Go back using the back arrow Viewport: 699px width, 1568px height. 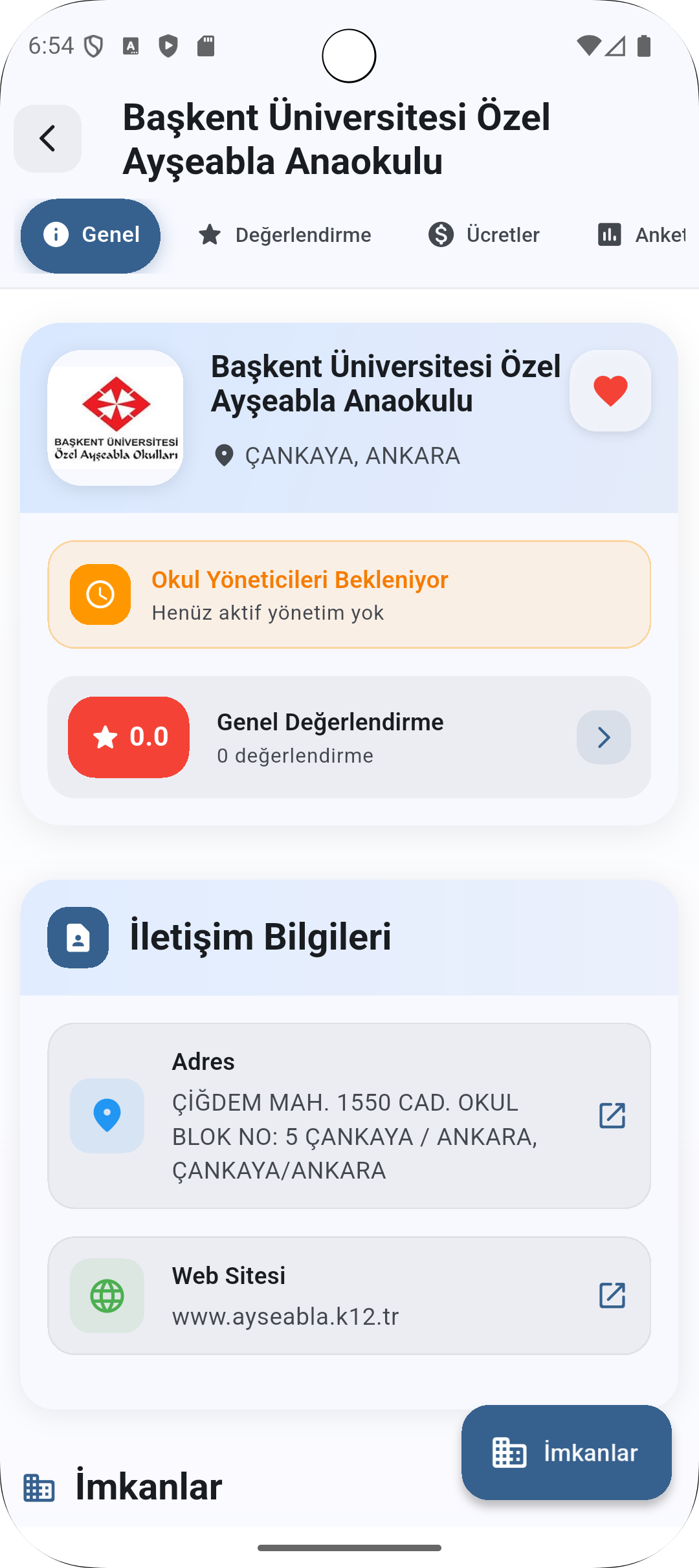pos(47,138)
